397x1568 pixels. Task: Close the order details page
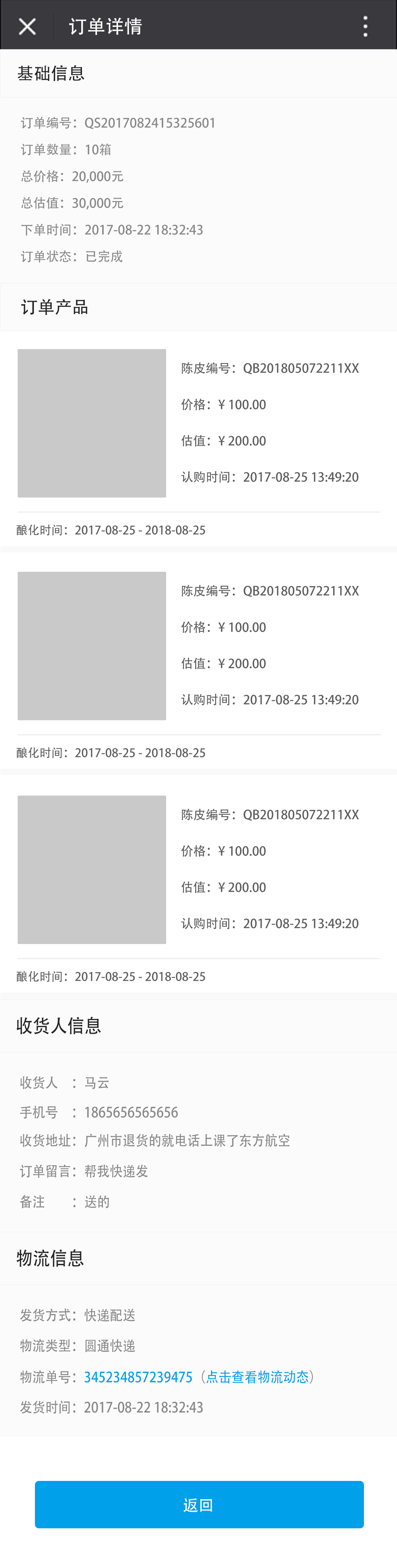tap(28, 26)
